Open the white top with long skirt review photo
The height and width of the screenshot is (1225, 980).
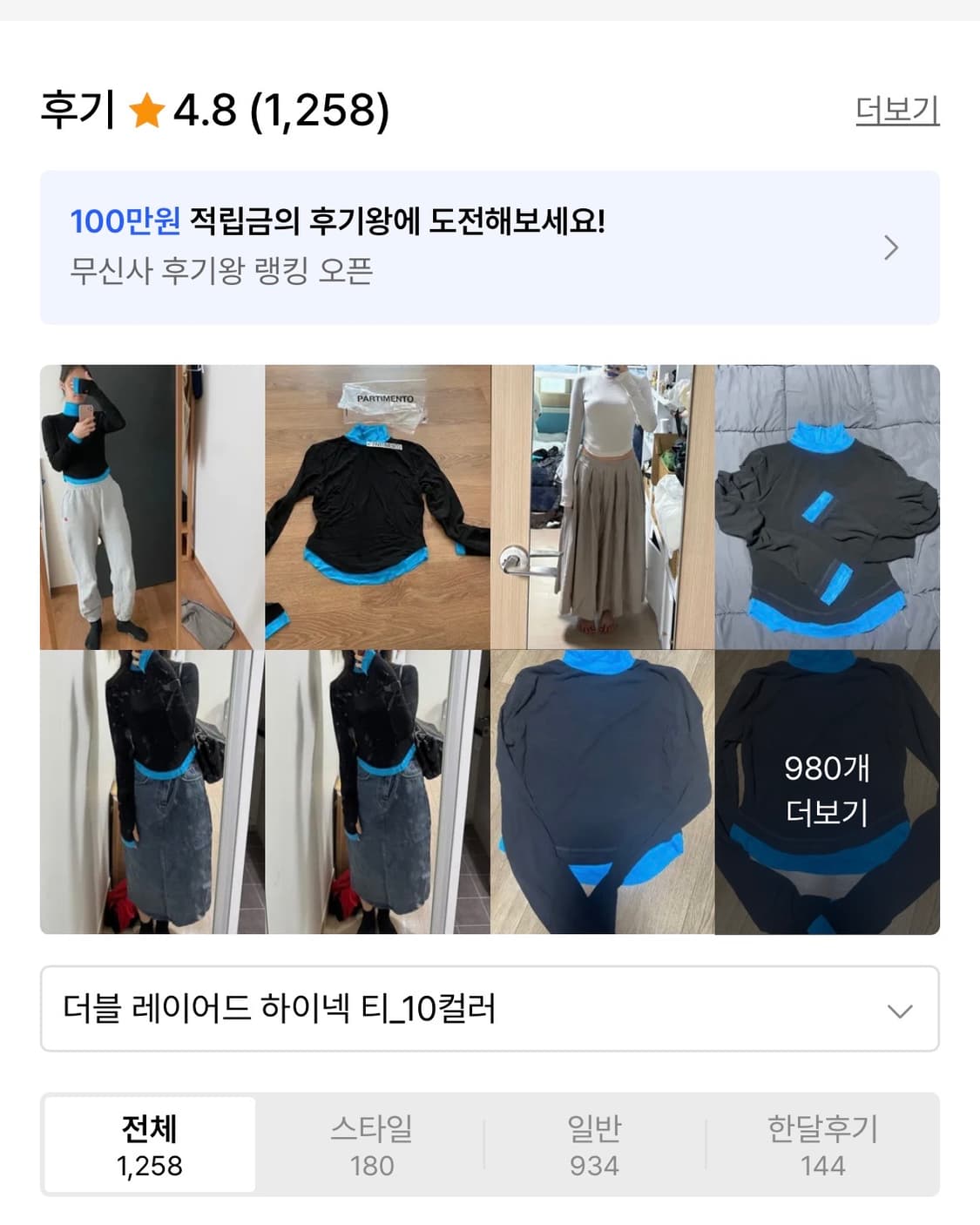603,505
